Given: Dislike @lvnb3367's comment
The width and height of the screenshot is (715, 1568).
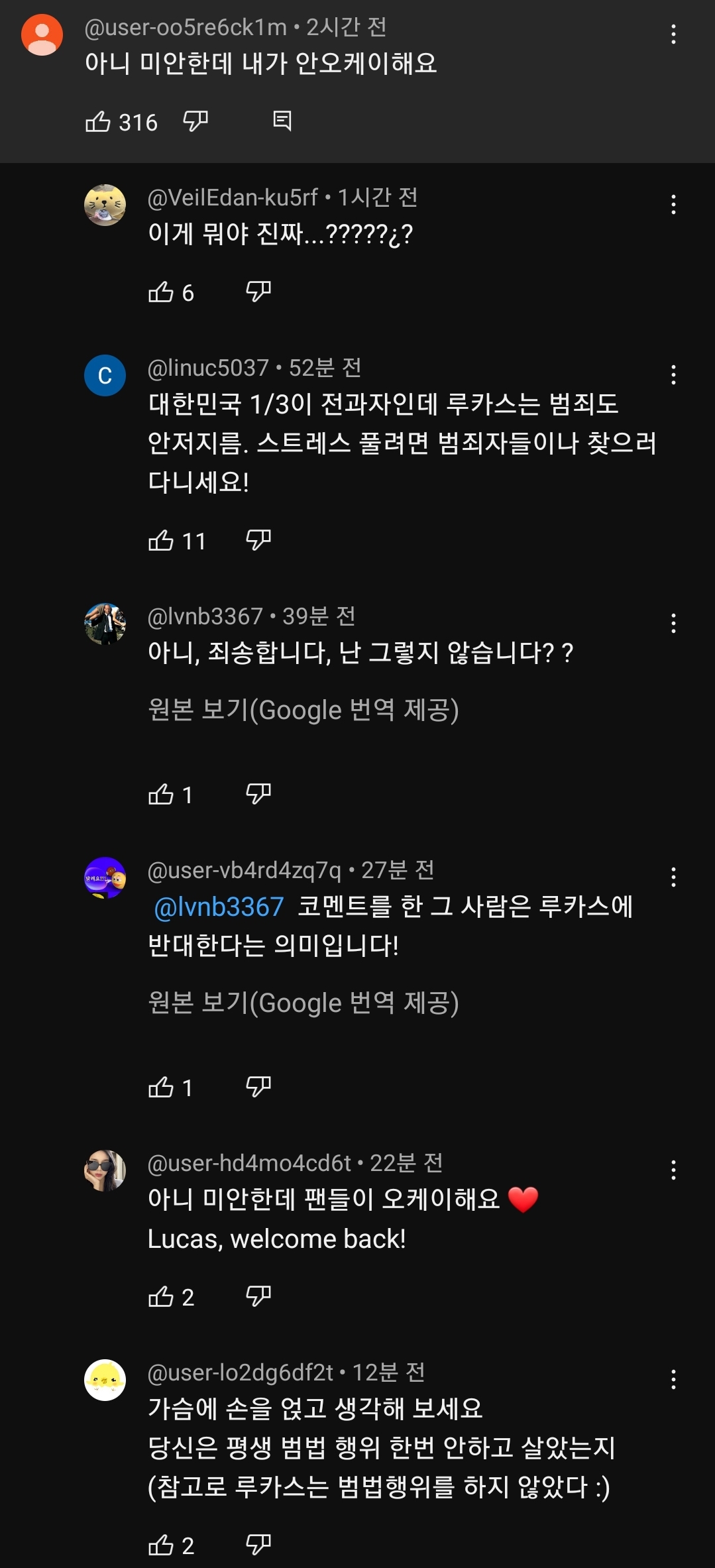Looking at the screenshot, I should (258, 793).
